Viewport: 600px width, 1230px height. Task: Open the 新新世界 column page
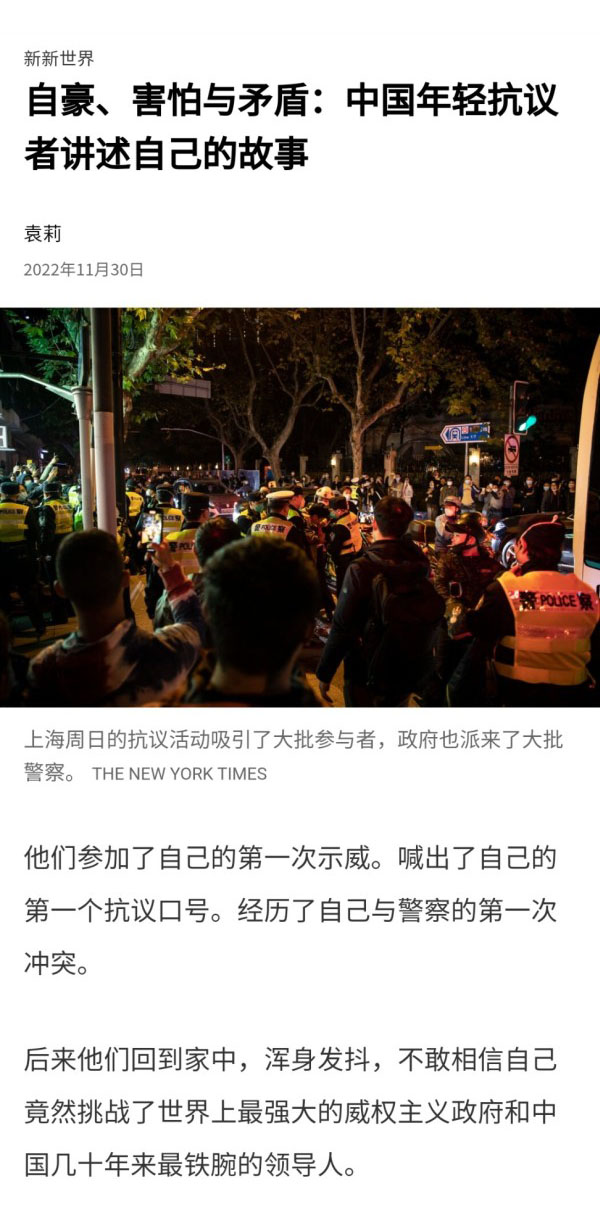click(x=59, y=59)
